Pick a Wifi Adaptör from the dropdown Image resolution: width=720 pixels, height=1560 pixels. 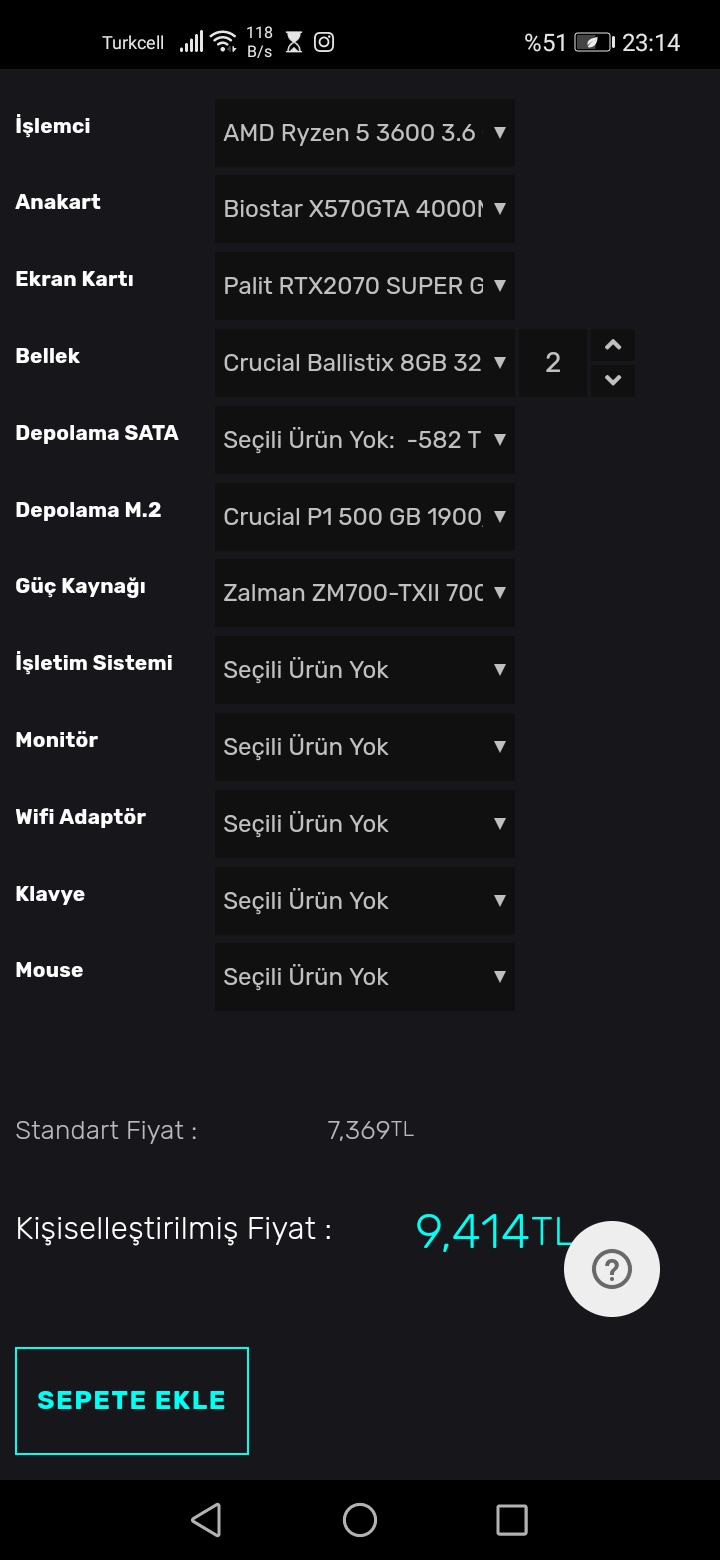point(364,824)
